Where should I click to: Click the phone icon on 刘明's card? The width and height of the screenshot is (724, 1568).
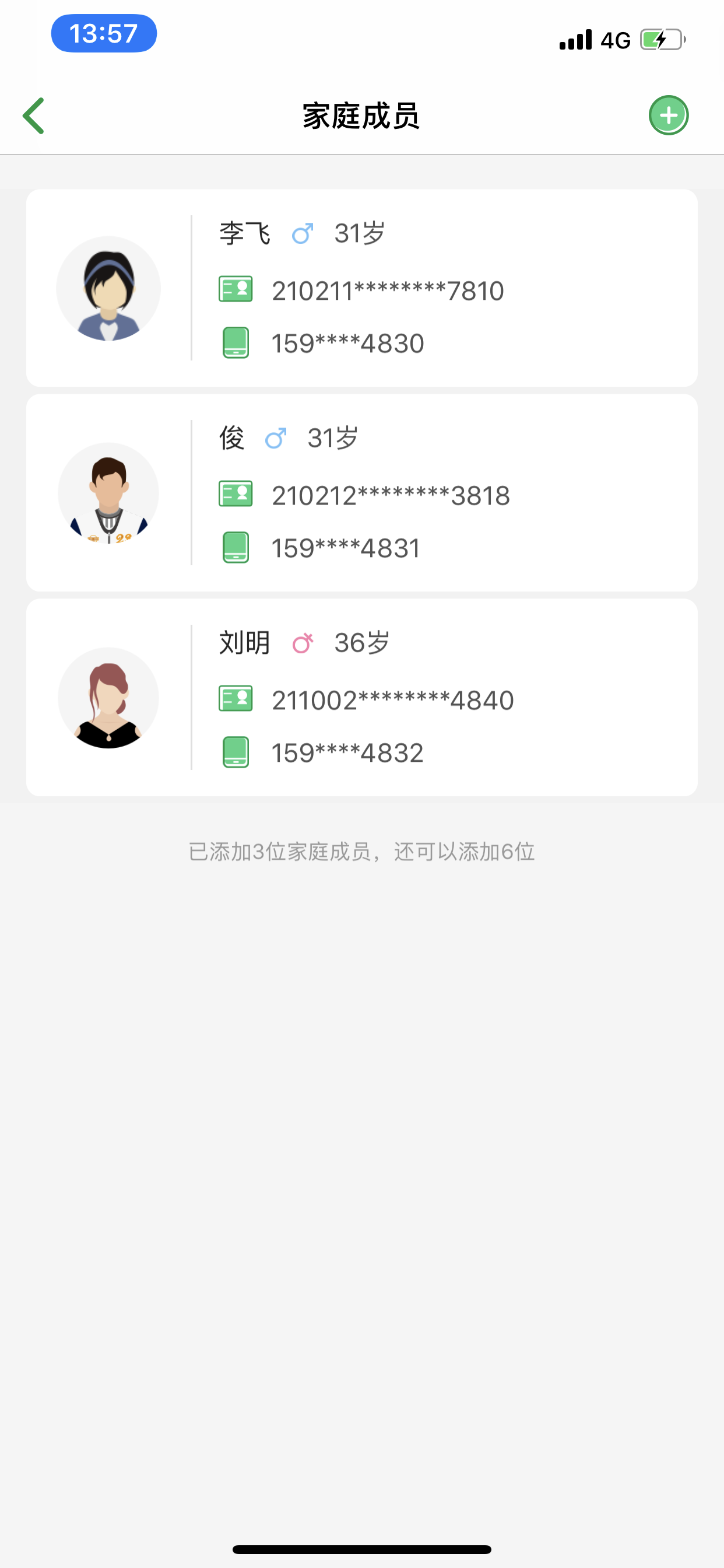tap(236, 752)
